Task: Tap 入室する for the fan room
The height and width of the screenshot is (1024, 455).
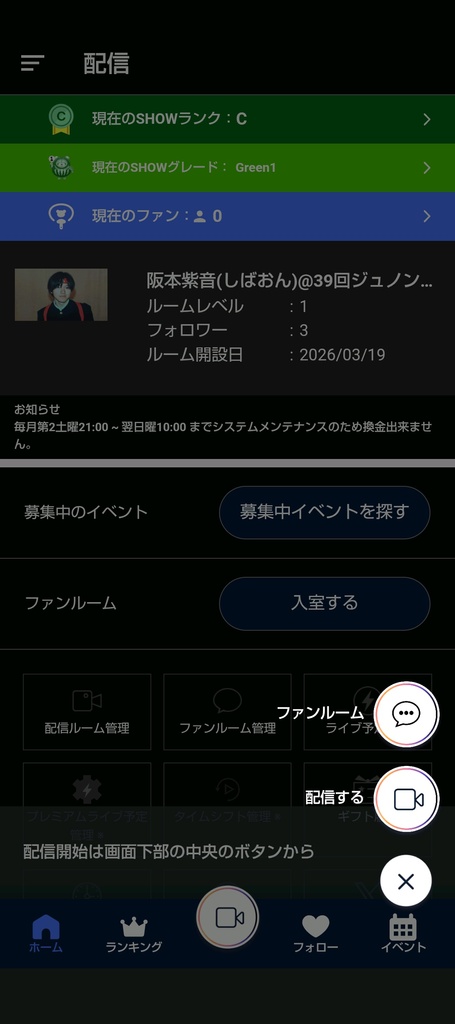Action: pos(324,603)
